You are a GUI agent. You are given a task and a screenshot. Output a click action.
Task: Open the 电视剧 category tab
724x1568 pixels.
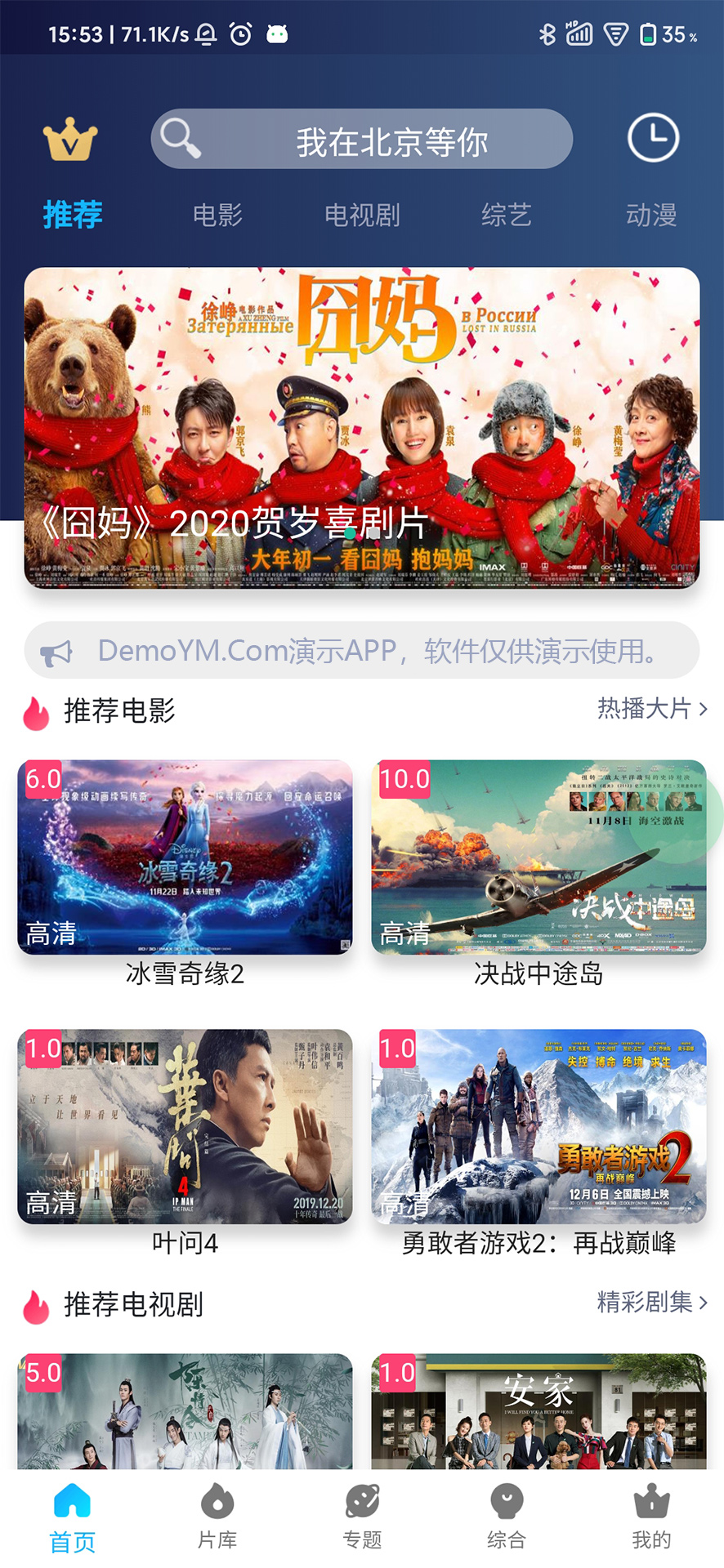(361, 215)
